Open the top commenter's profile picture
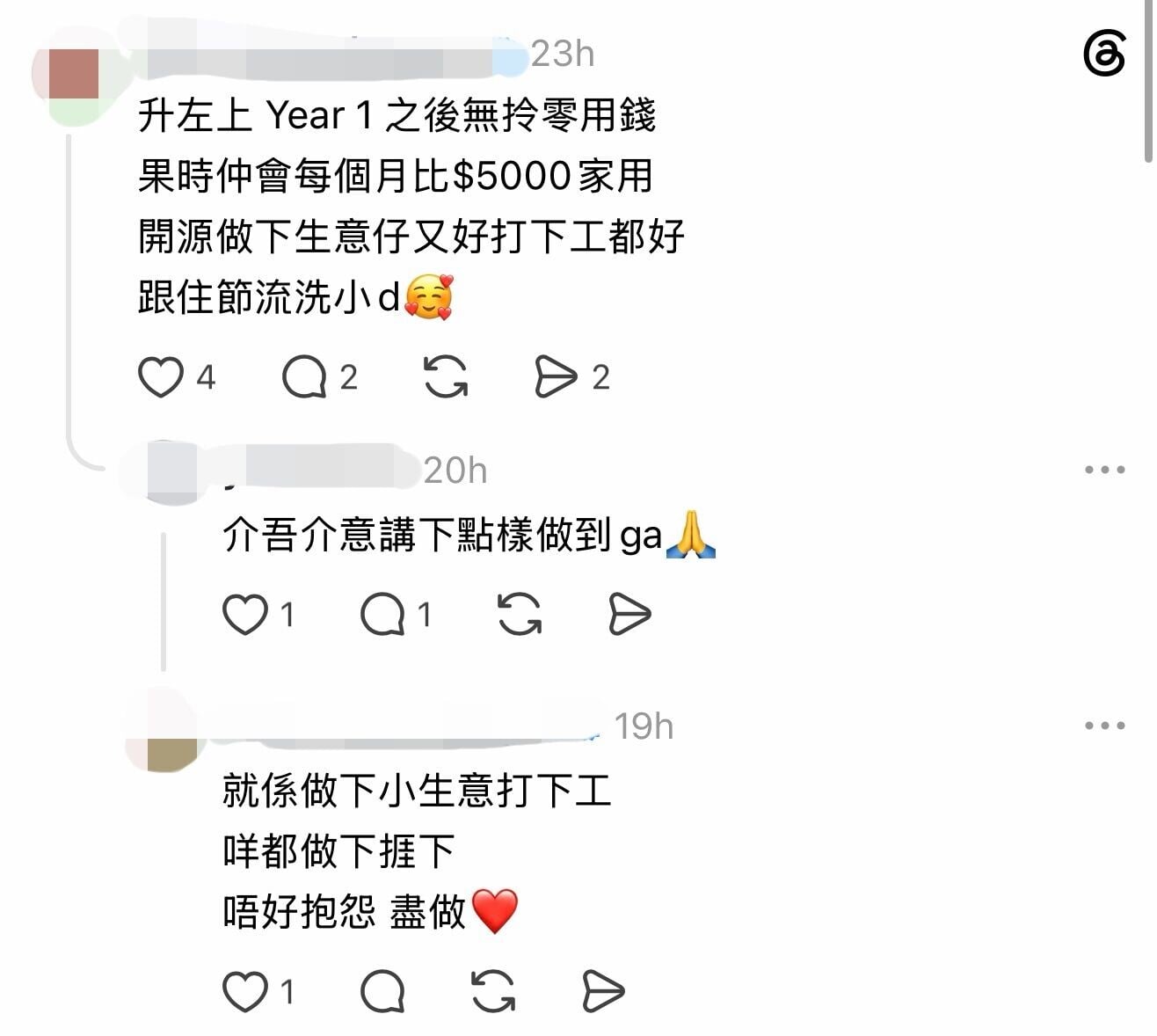 74,76
